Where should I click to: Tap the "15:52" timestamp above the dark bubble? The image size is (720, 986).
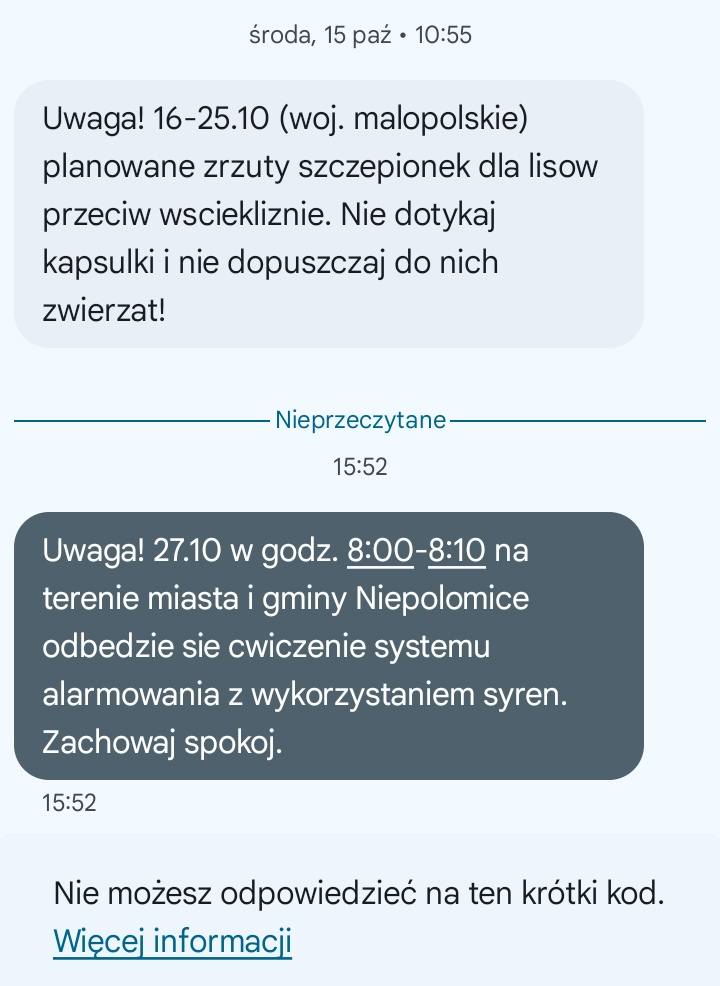tap(360, 466)
